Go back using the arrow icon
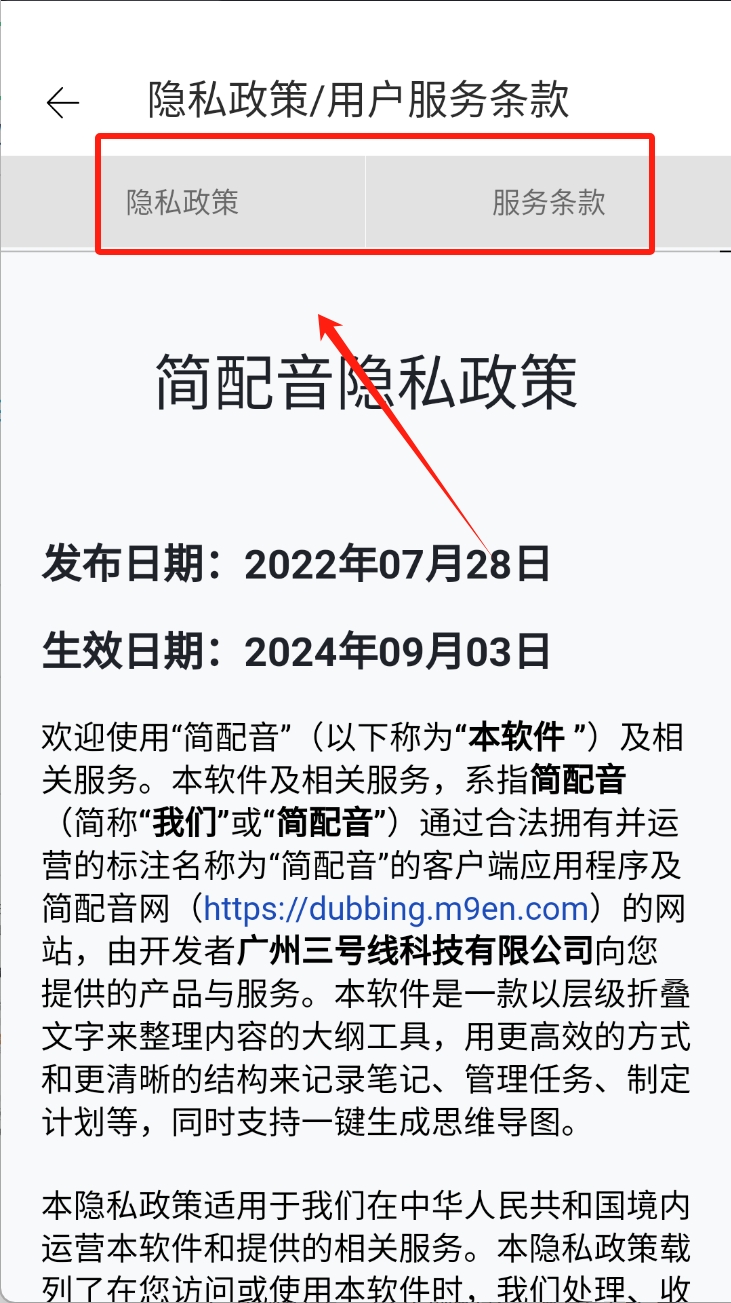The width and height of the screenshot is (731, 1303). (x=62, y=102)
